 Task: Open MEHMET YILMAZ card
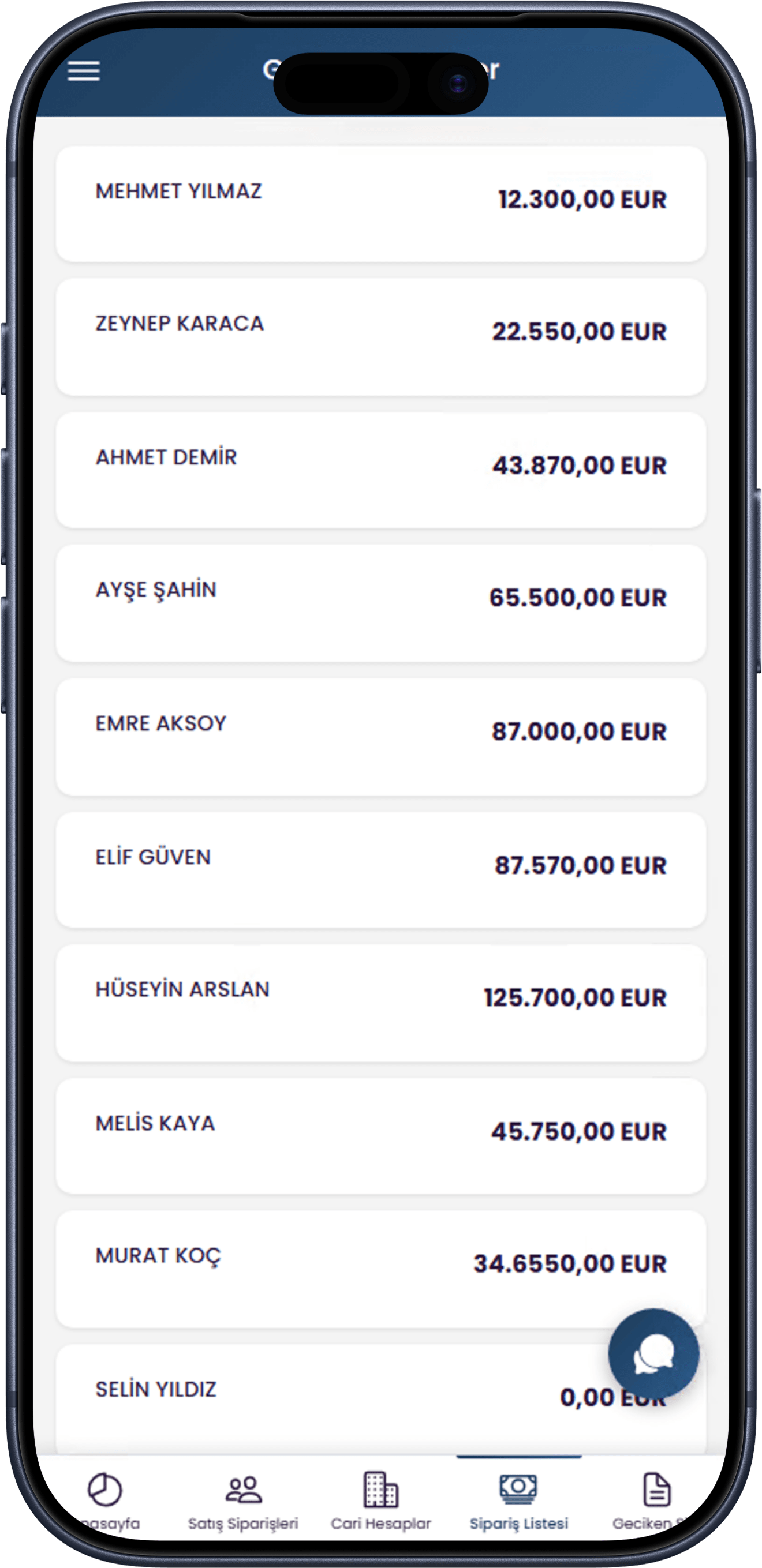[380, 204]
